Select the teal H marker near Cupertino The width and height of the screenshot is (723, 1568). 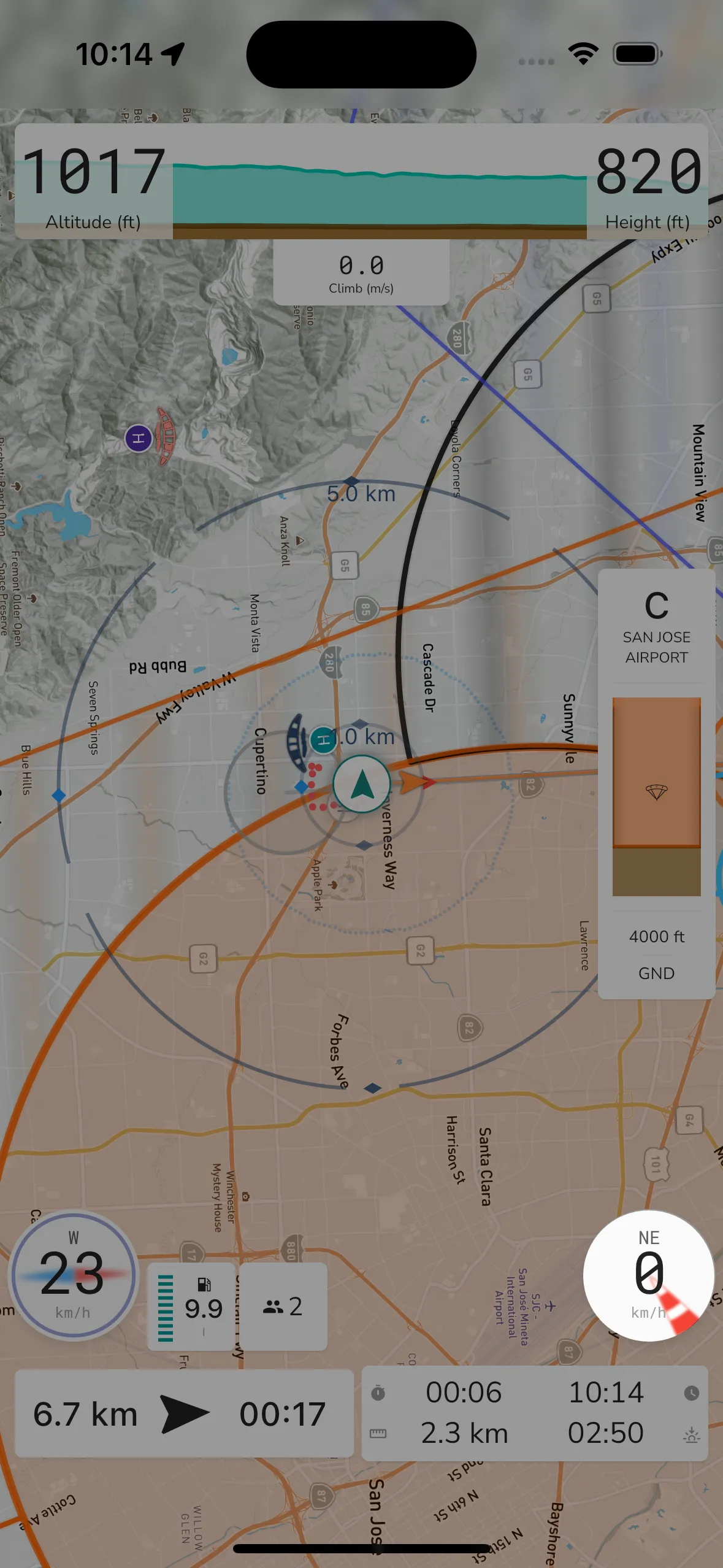coord(323,740)
